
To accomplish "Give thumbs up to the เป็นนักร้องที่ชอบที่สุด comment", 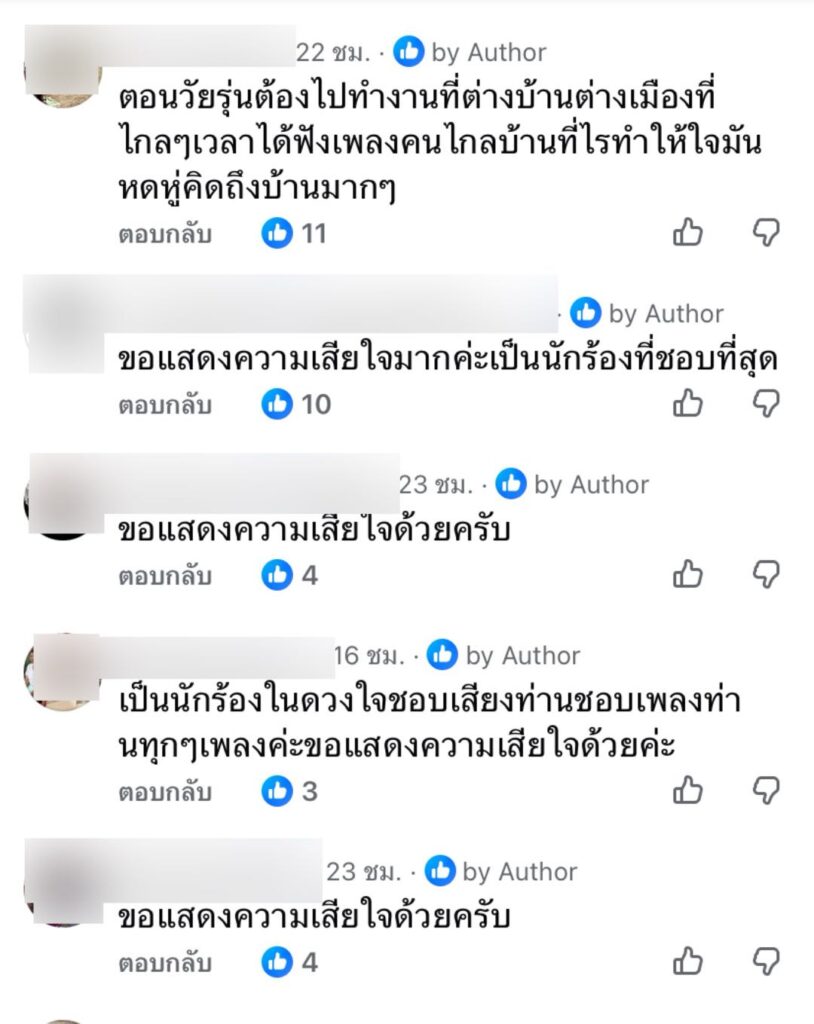I will (688, 404).
